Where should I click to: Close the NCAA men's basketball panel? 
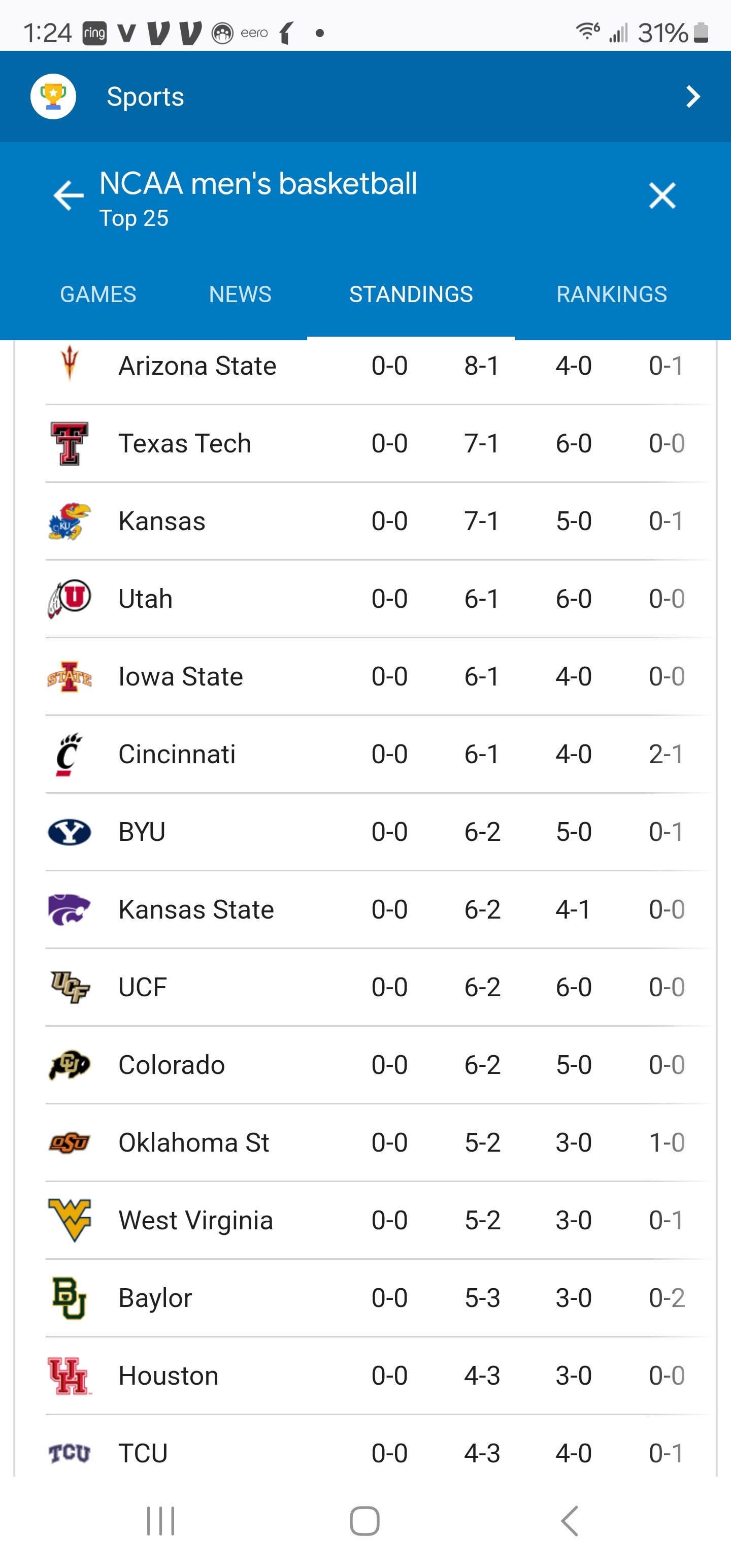(662, 195)
